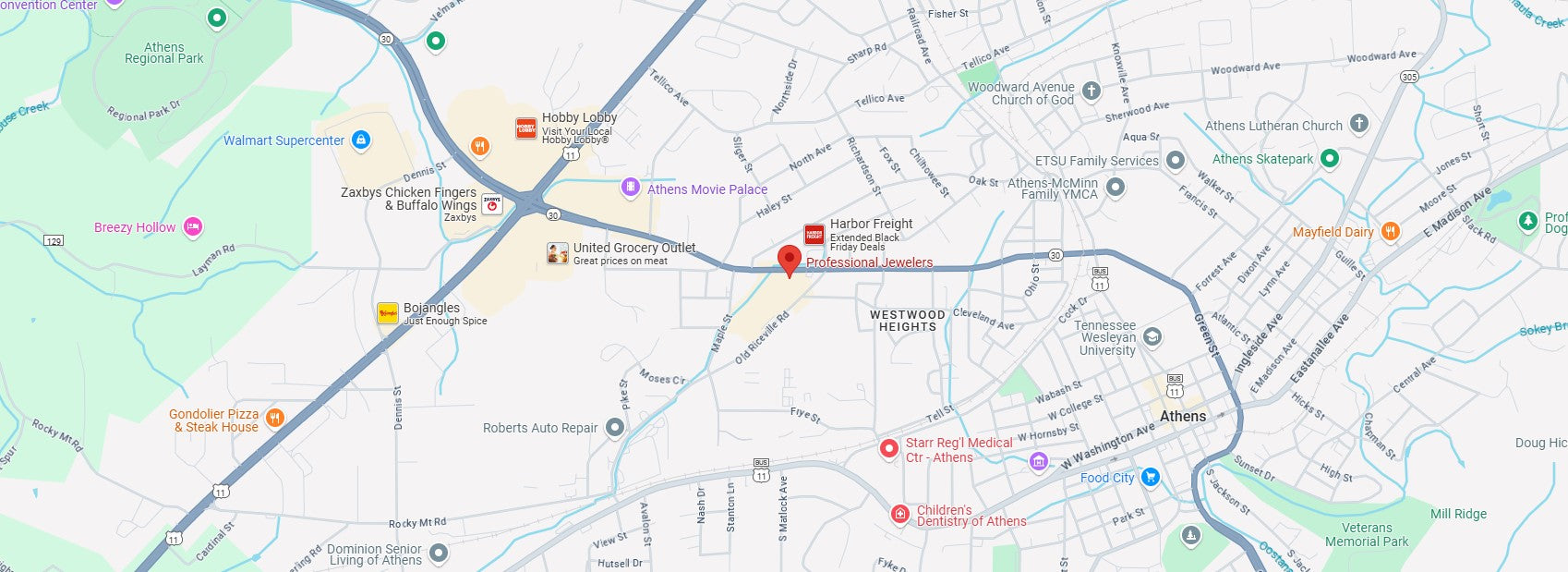
Task: Select Gondolier Pizza & Steak House
Action: (x=274, y=420)
